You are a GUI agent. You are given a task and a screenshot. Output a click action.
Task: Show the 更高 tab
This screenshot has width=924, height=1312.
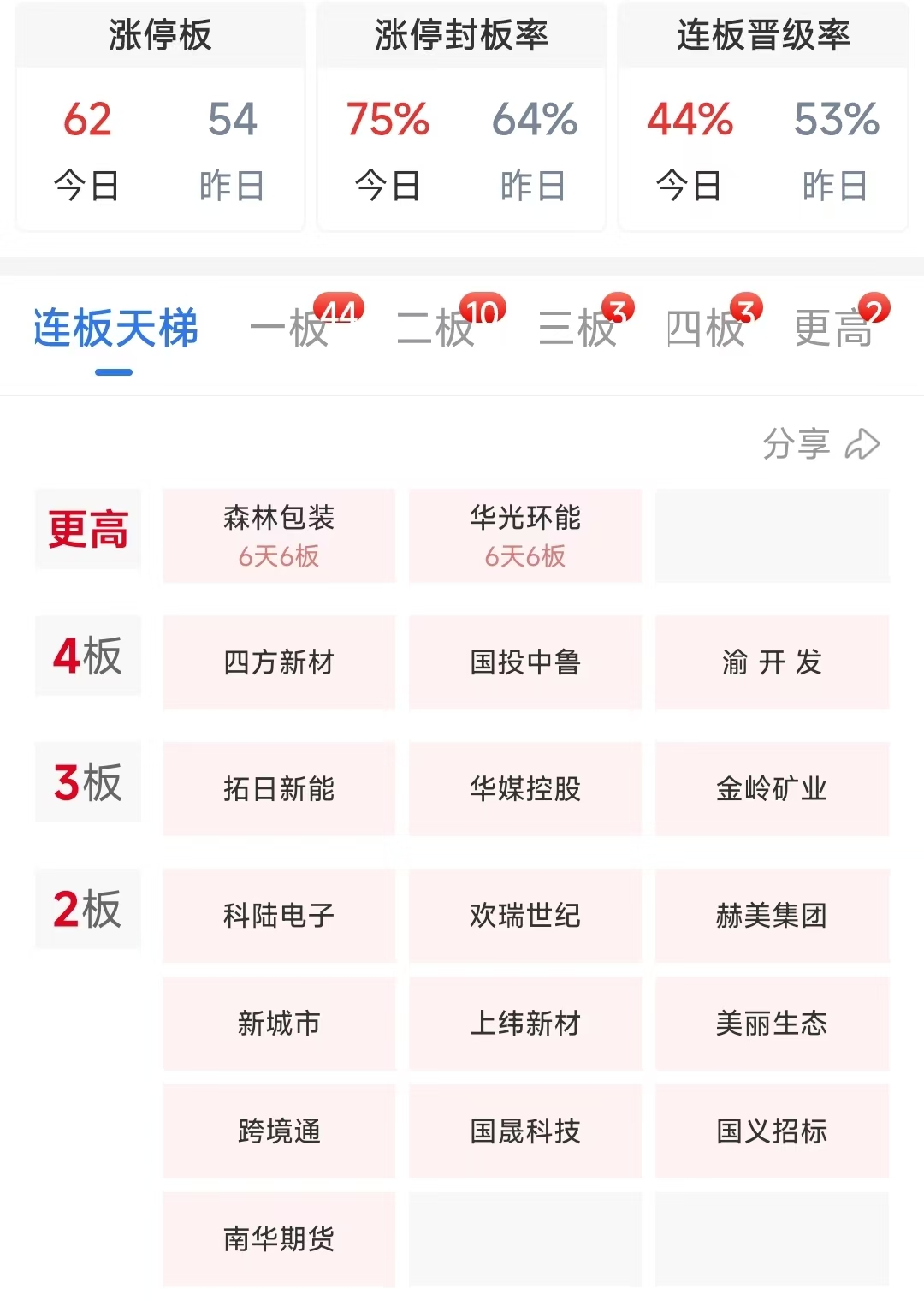coord(832,329)
